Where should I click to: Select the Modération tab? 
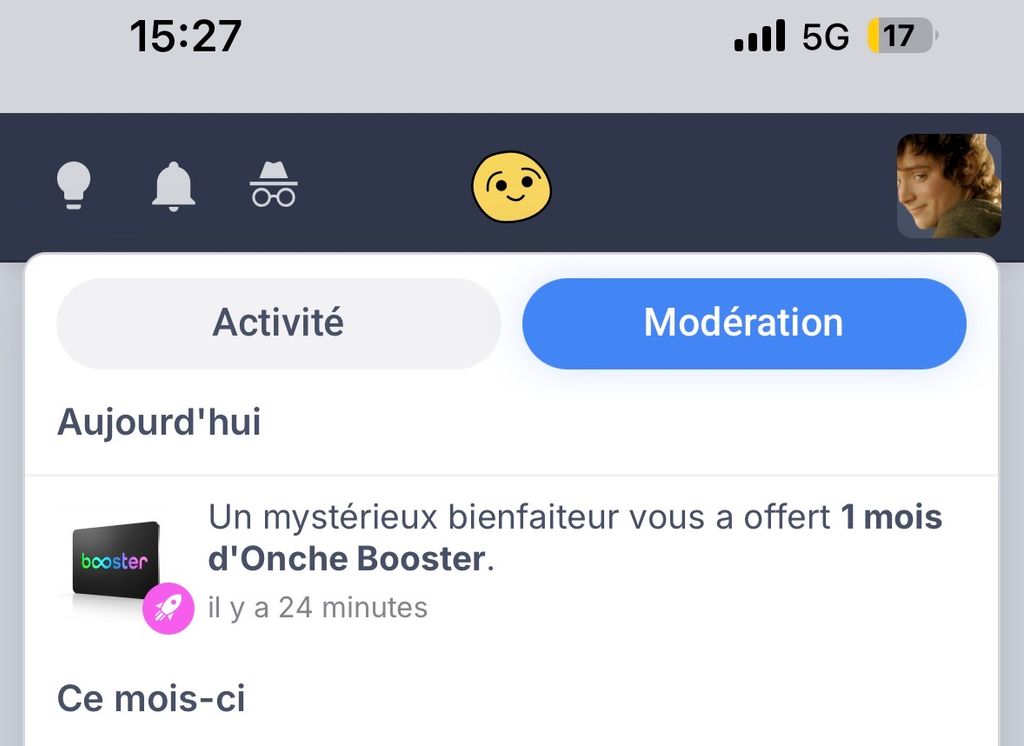[744, 323]
